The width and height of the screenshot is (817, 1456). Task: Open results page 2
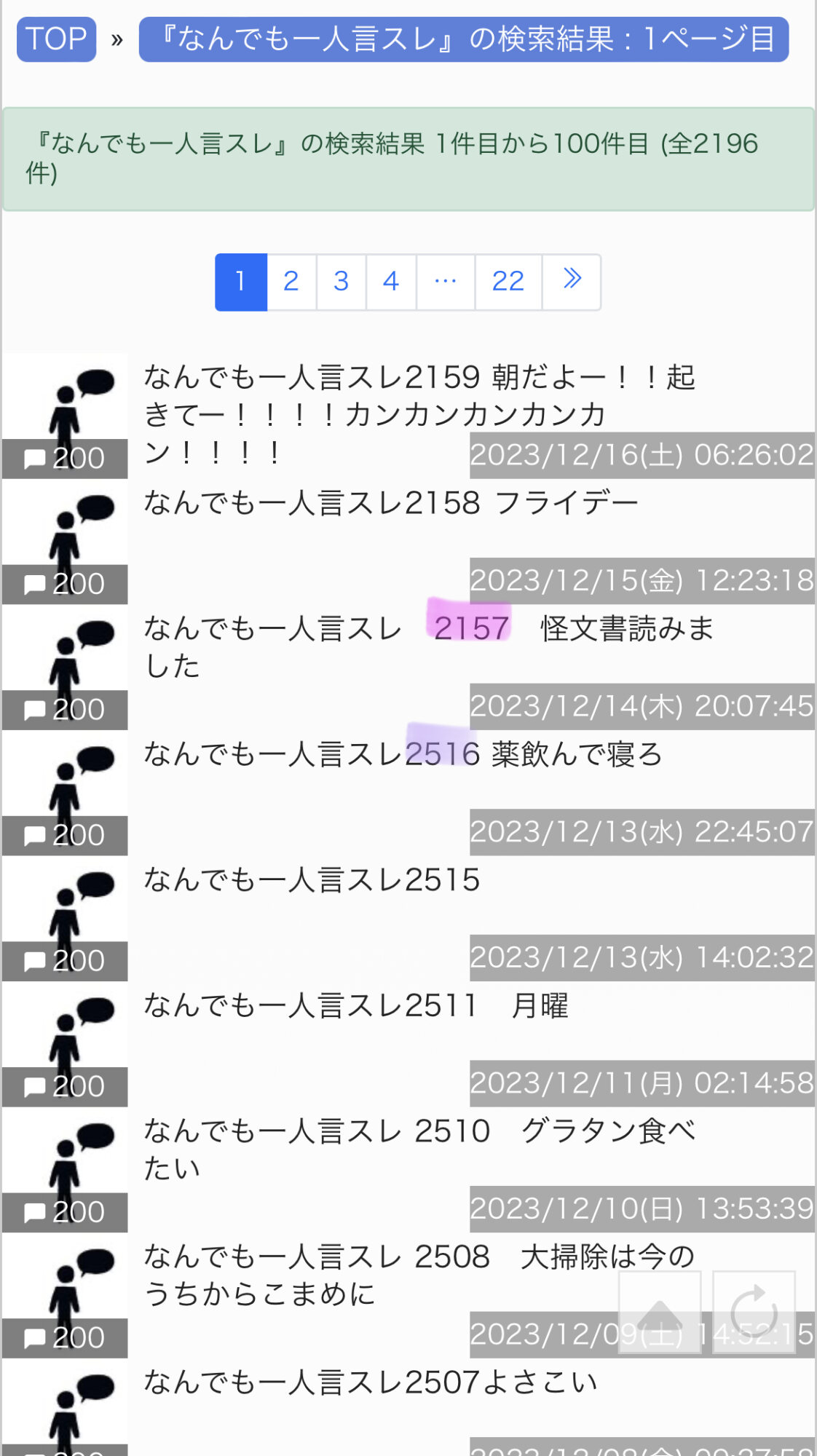tap(291, 282)
